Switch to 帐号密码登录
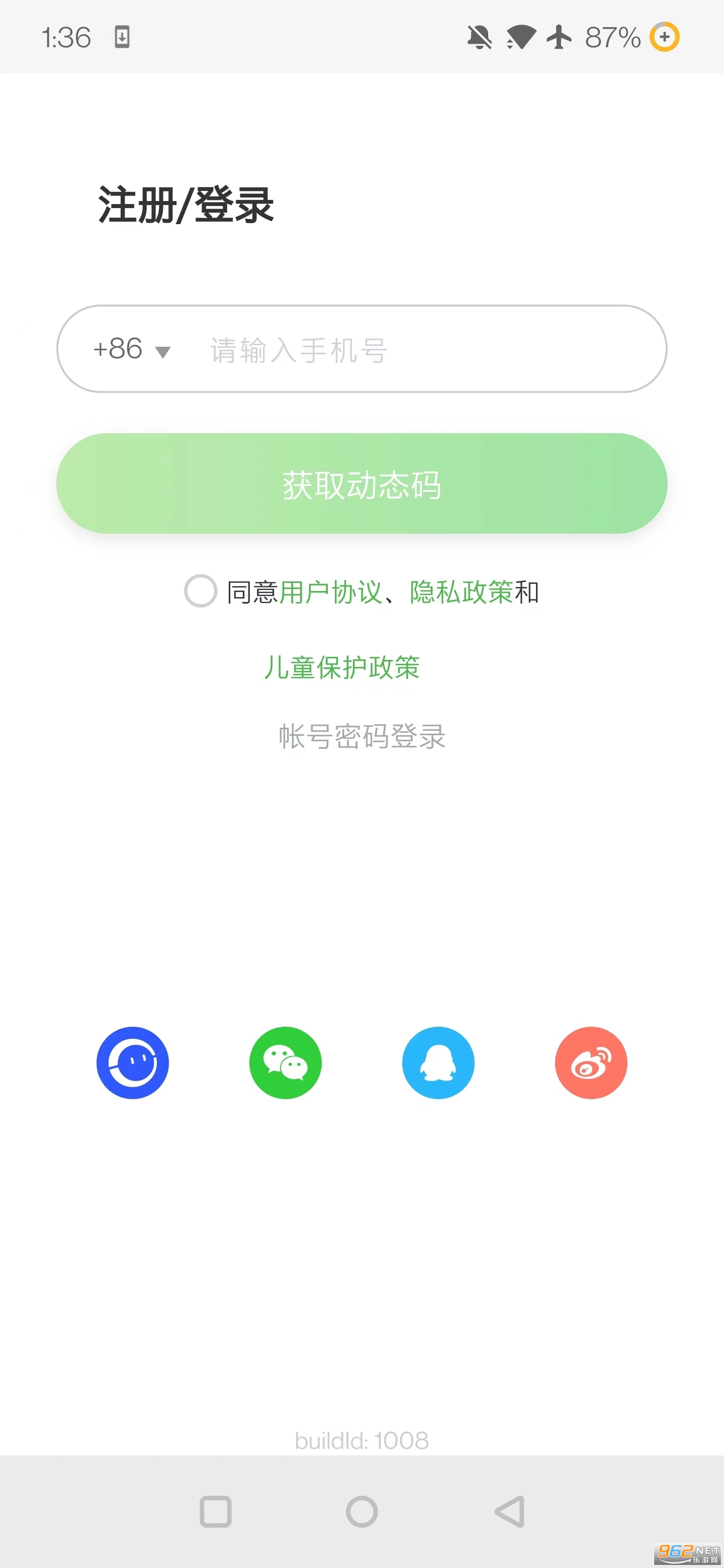 [x=363, y=737]
